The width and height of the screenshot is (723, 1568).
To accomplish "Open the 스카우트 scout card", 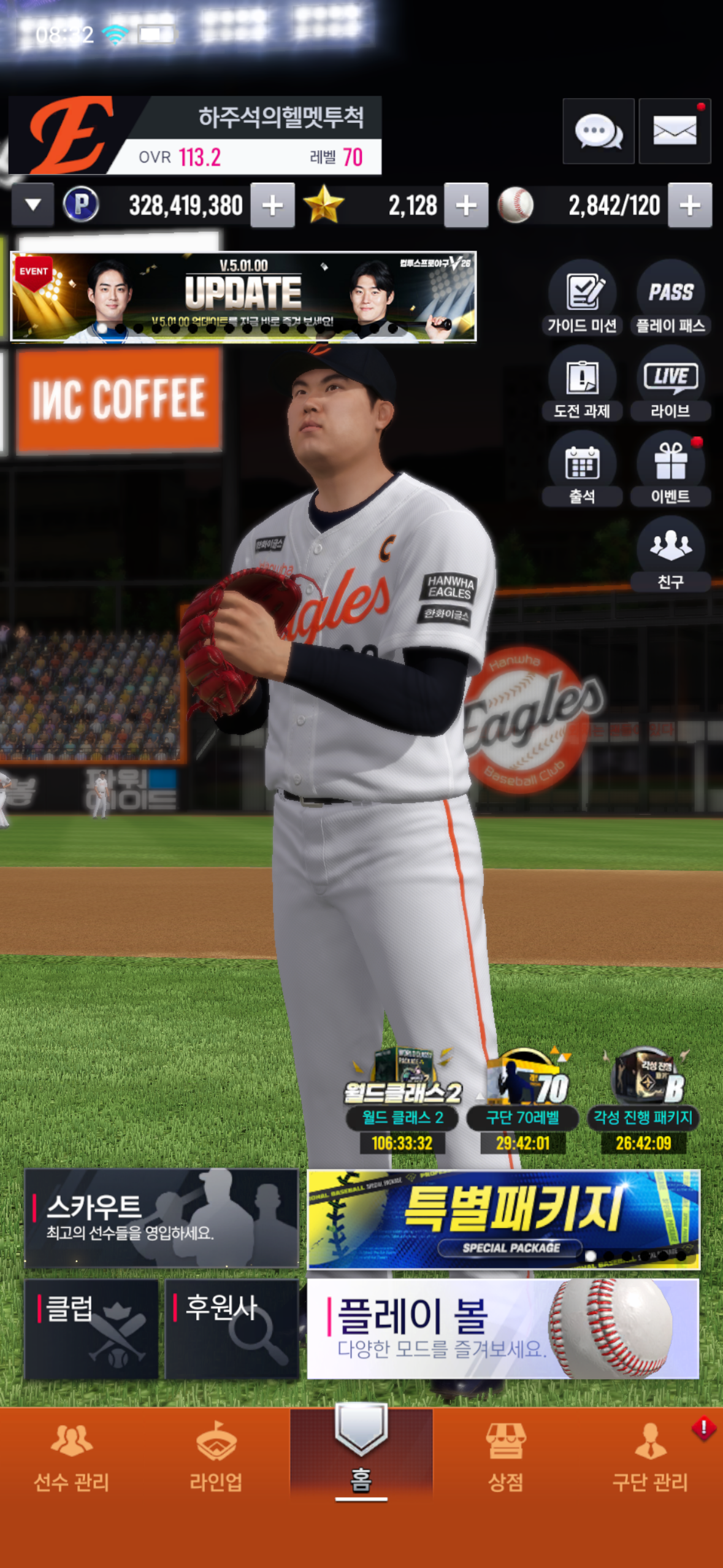I will click(161, 1217).
